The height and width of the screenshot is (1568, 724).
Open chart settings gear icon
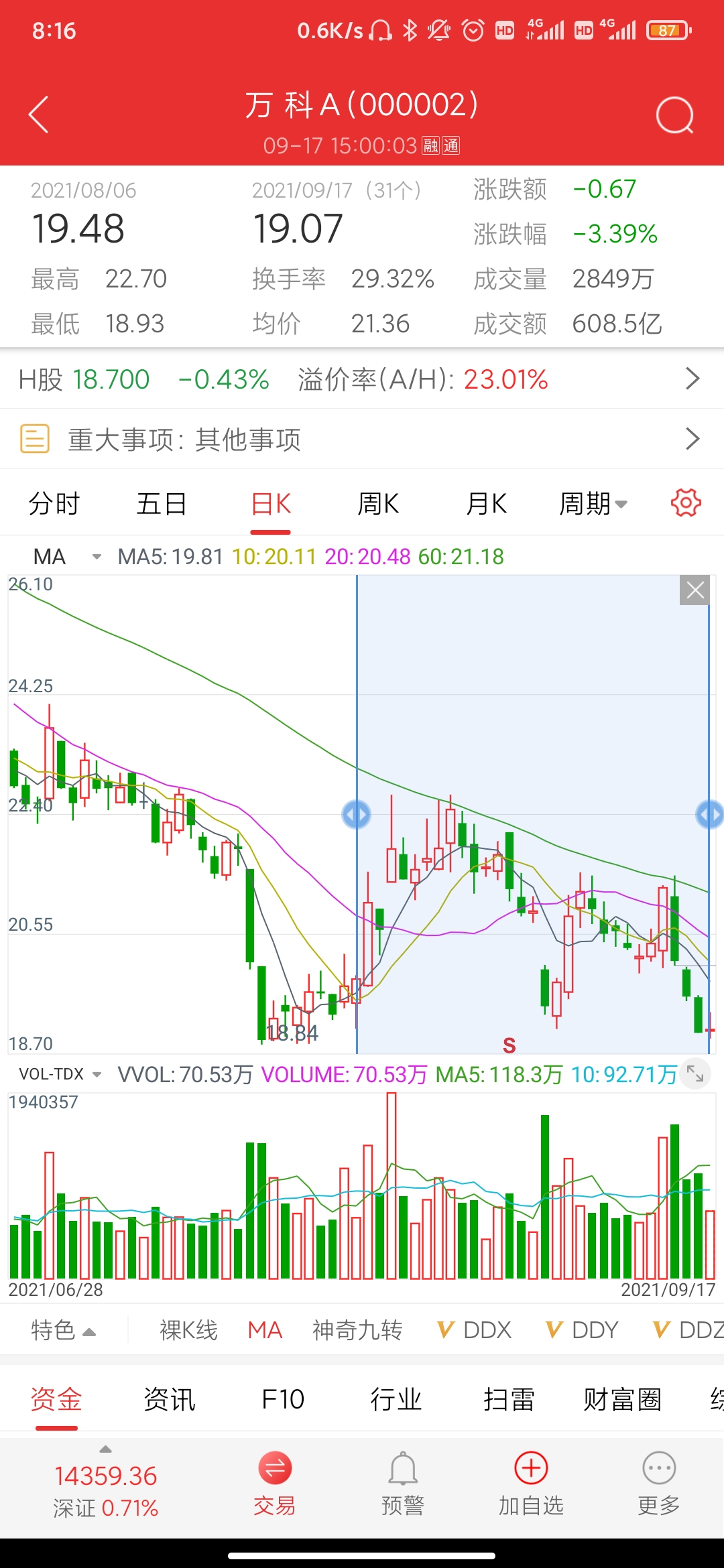(686, 503)
